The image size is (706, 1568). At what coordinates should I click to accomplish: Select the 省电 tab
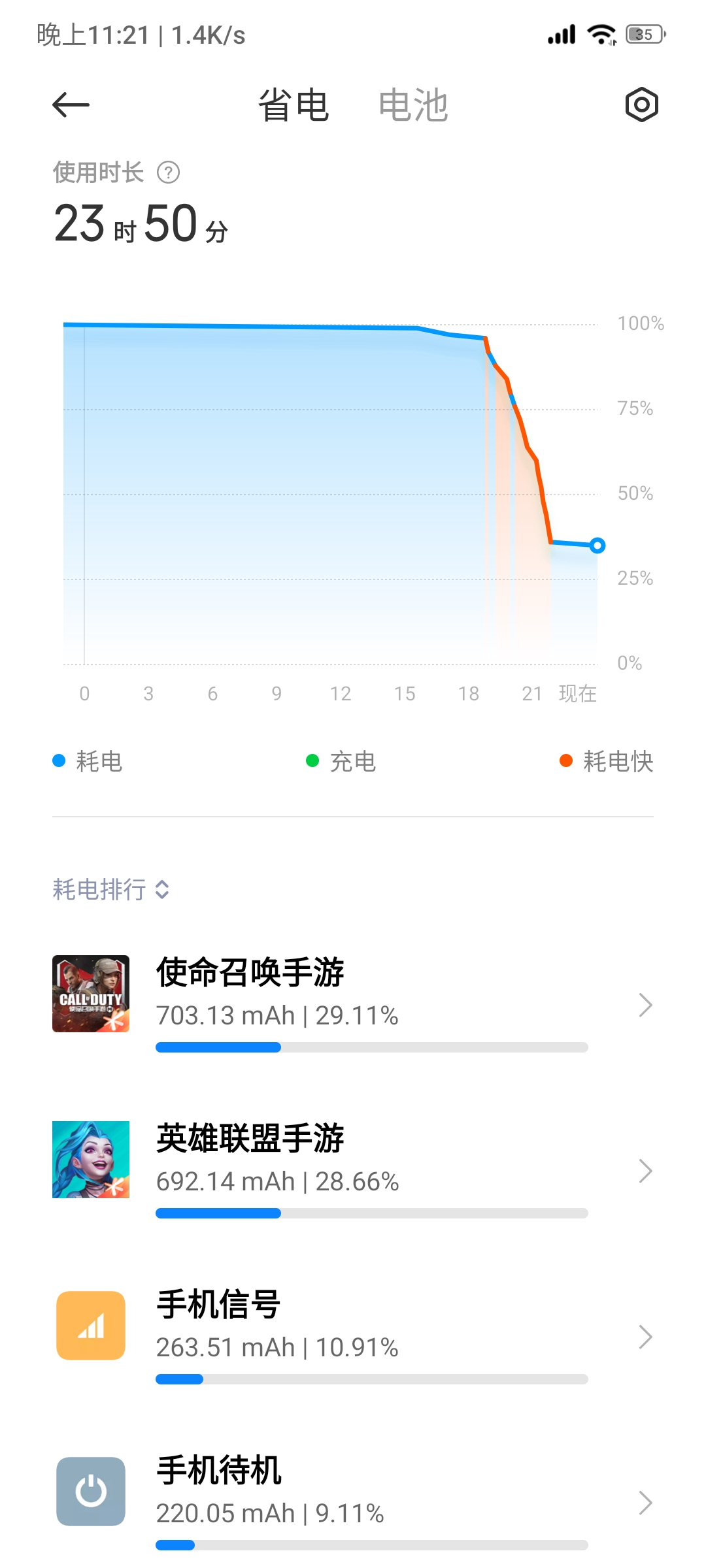[x=293, y=105]
